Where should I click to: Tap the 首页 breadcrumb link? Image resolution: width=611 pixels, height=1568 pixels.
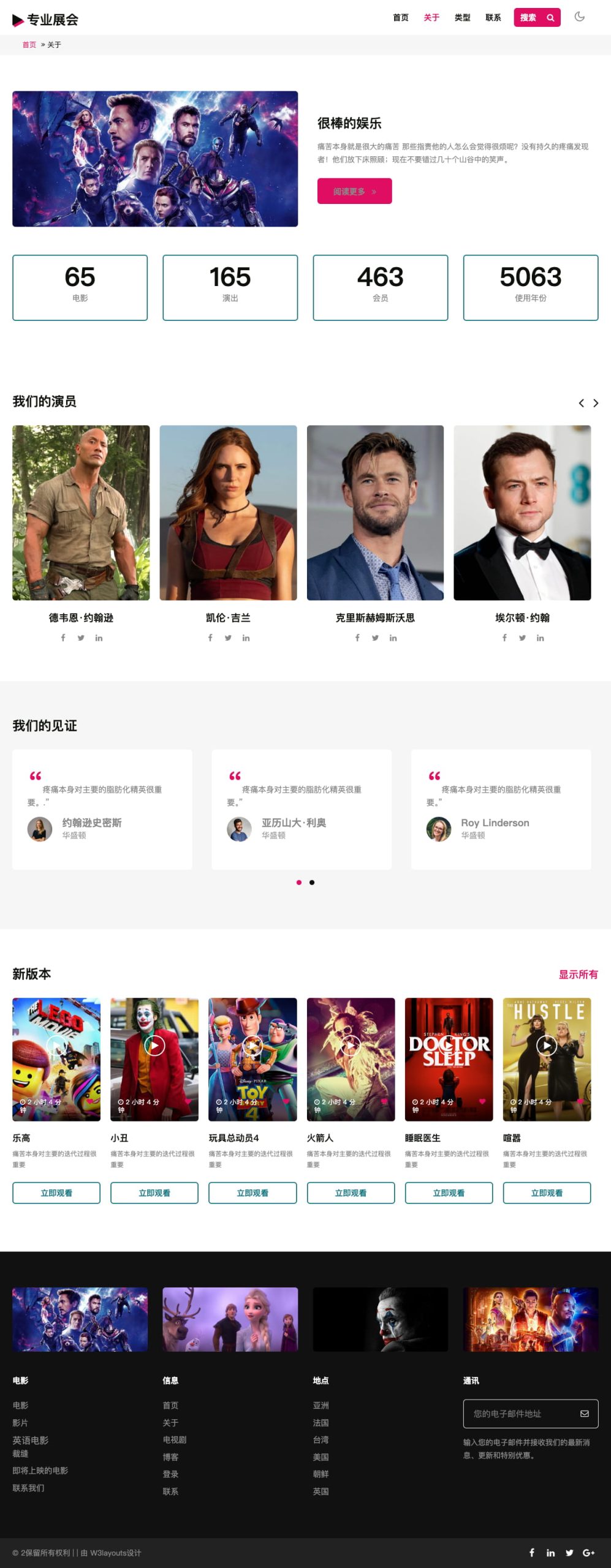tap(29, 45)
